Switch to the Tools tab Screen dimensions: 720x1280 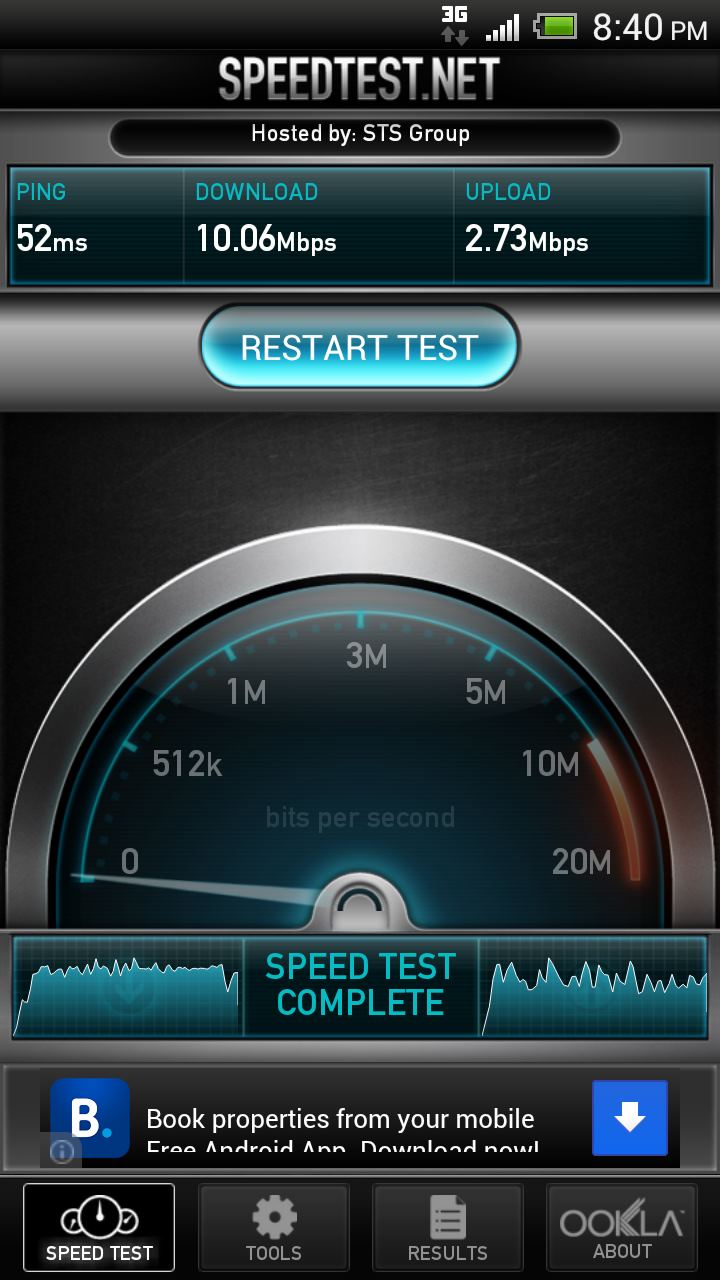tap(274, 1228)
